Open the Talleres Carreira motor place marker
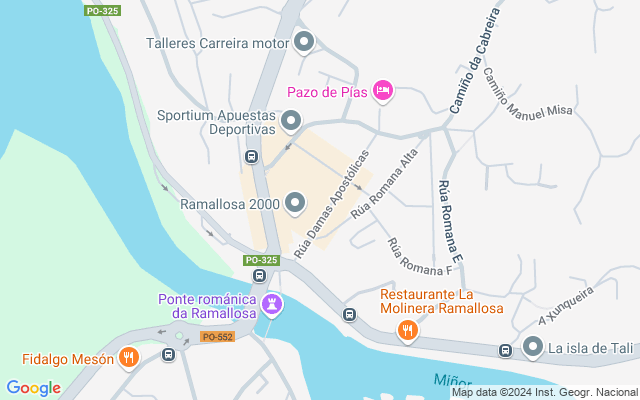 [304, 43]
